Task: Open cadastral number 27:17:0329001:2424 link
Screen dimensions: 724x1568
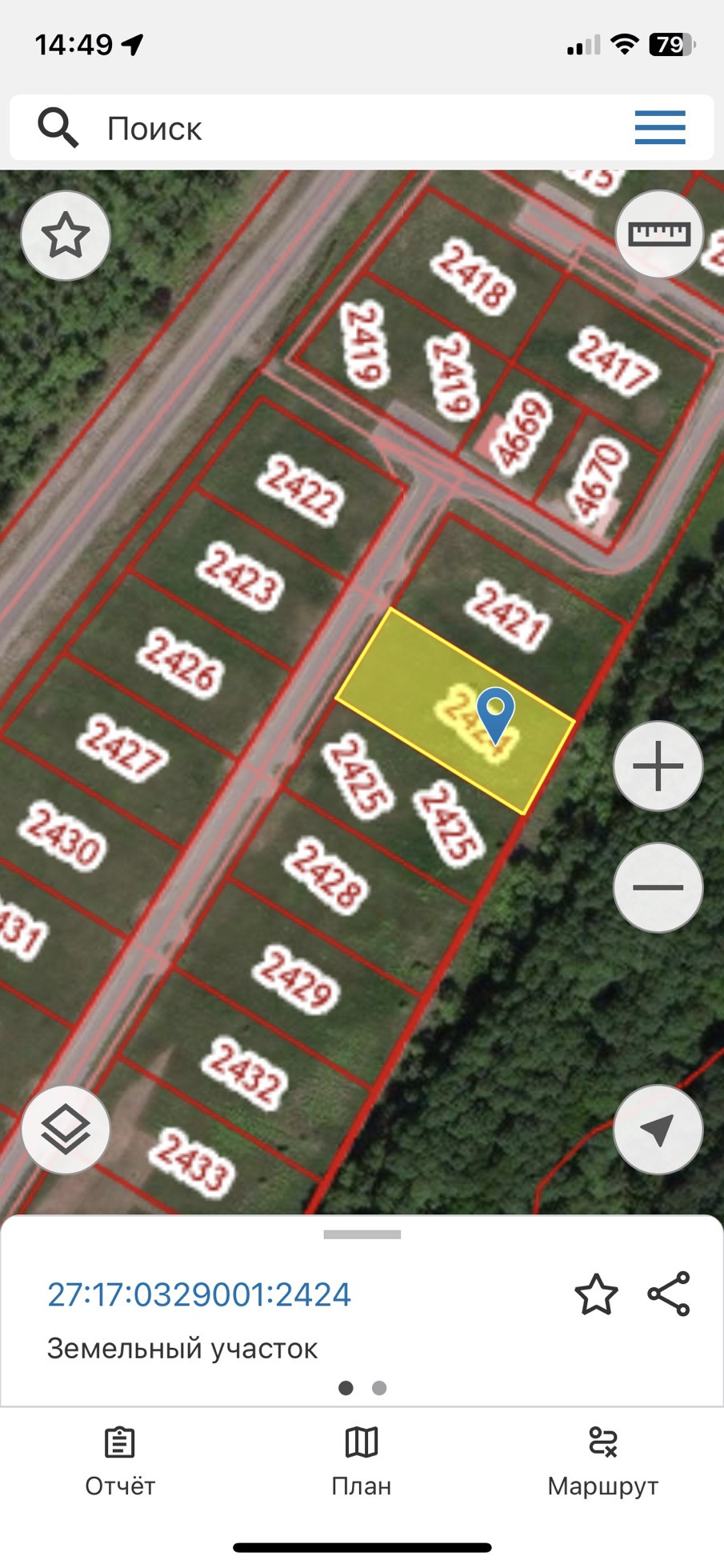Action: point(199,1294)
